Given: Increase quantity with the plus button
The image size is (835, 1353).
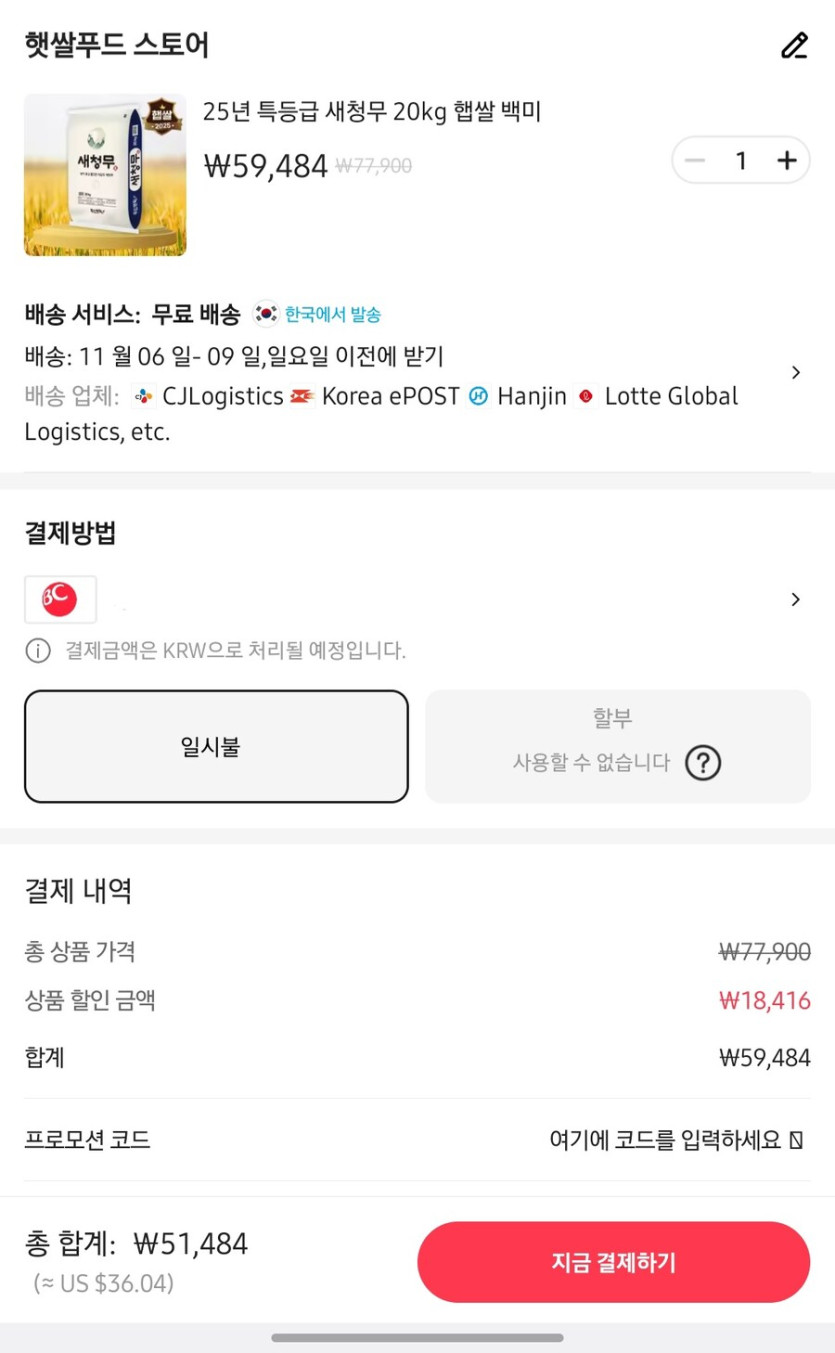Looking at the screenshot, I should (787, 160).
